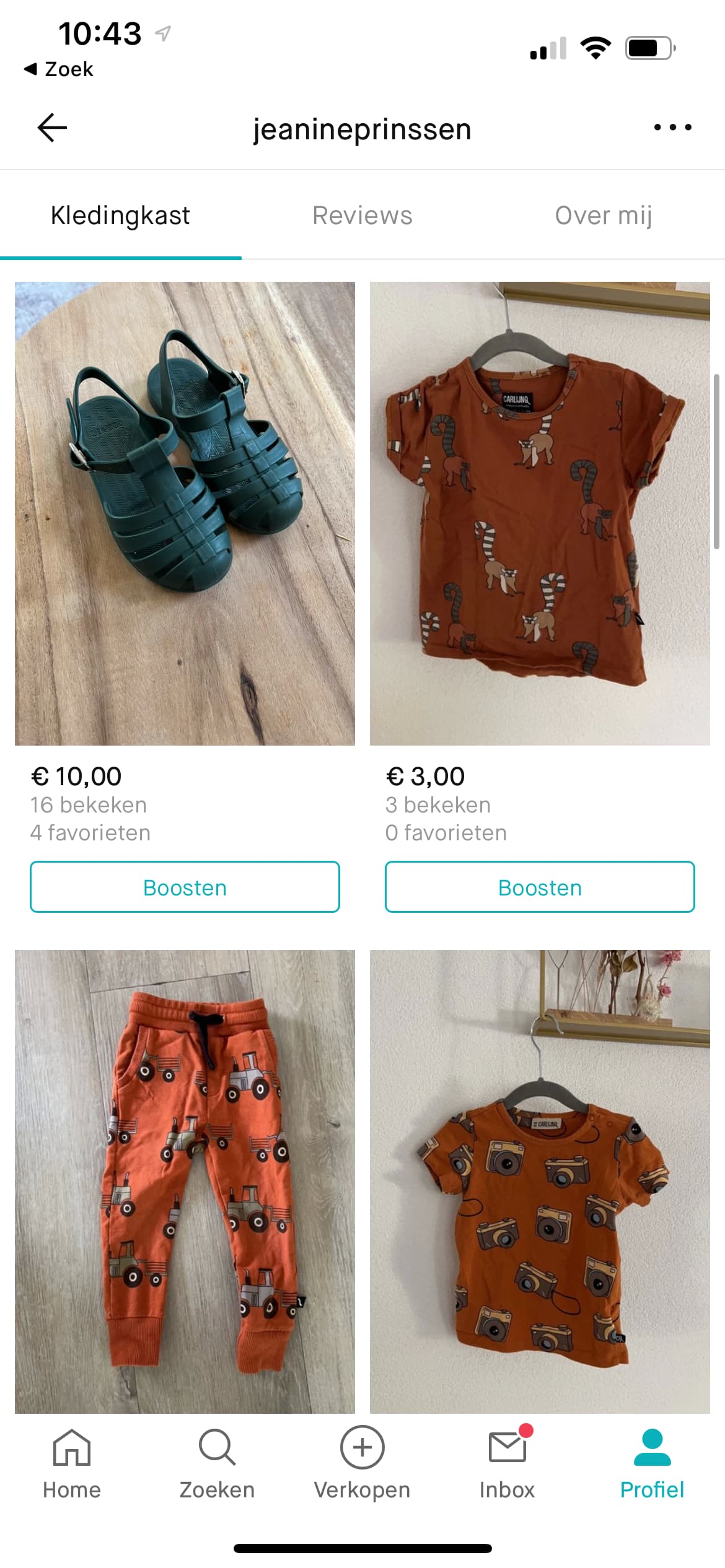Open the tractor print pants listing
The image size is (725, 1568).
pyautogui.click(x=185, y=1182)
